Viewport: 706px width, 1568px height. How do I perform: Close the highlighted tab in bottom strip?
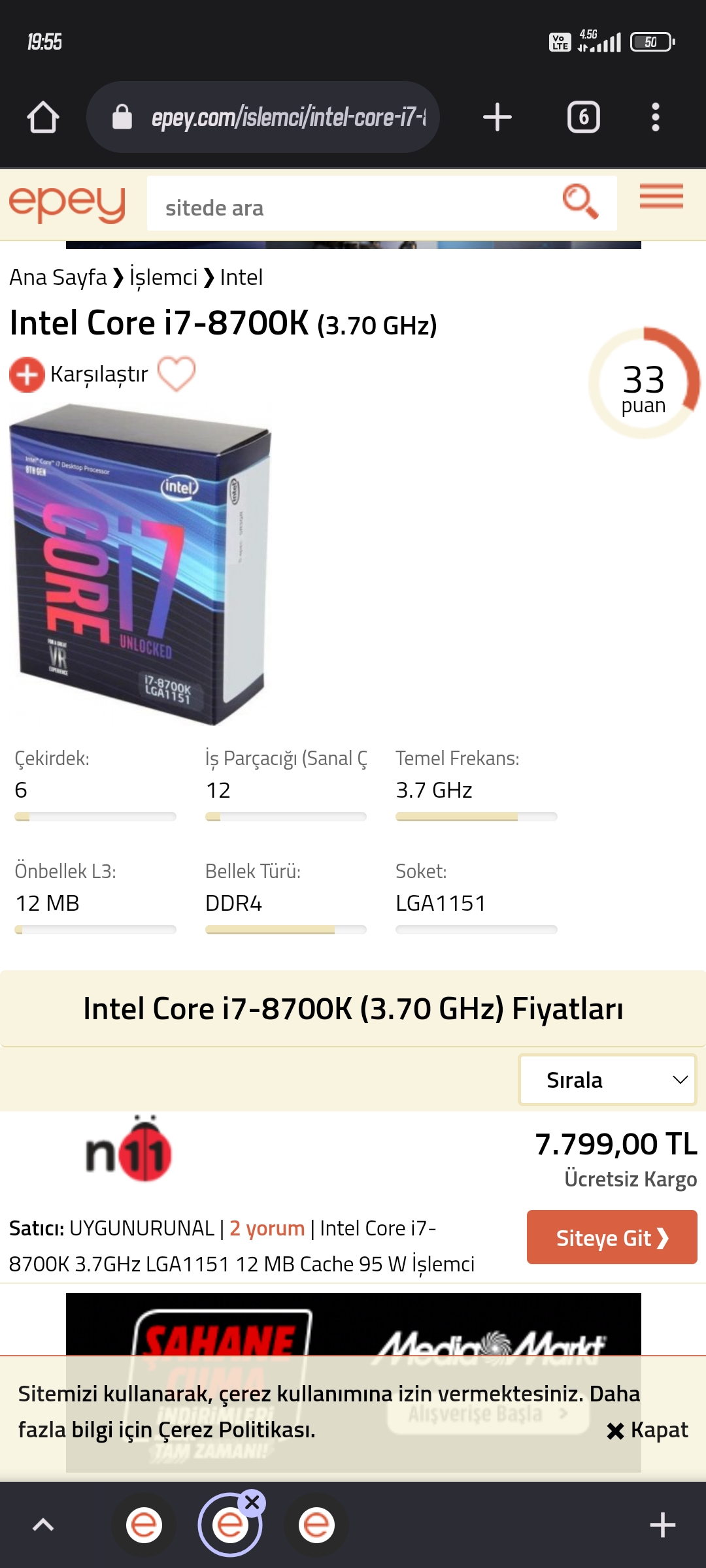click(x=252, y=1502)
